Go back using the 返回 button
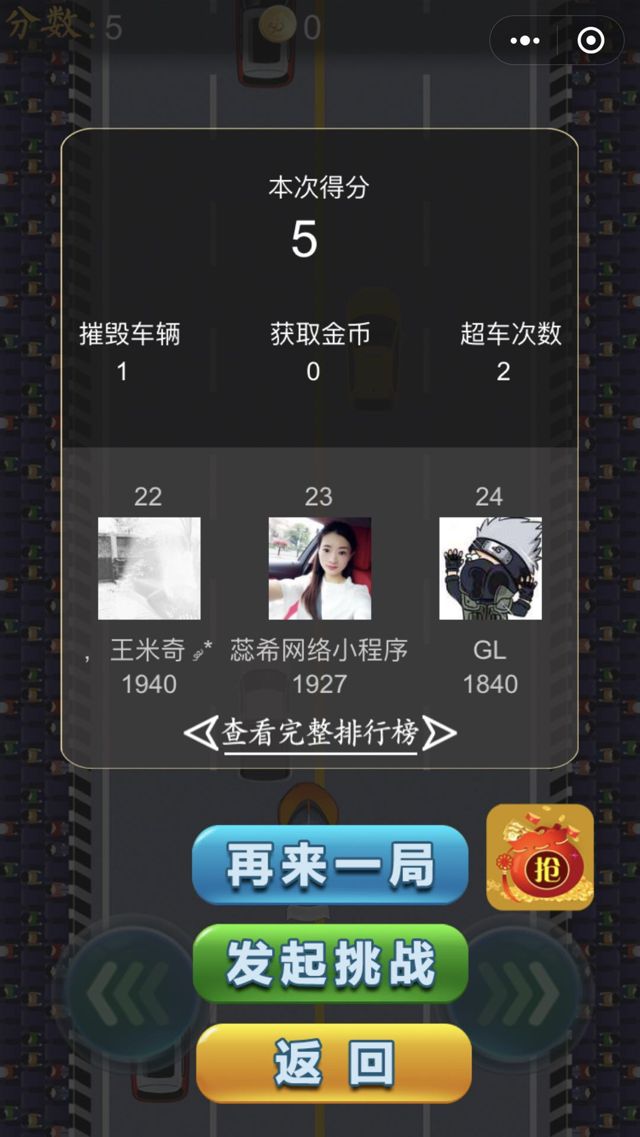640x1137 pixels. 333,1063
